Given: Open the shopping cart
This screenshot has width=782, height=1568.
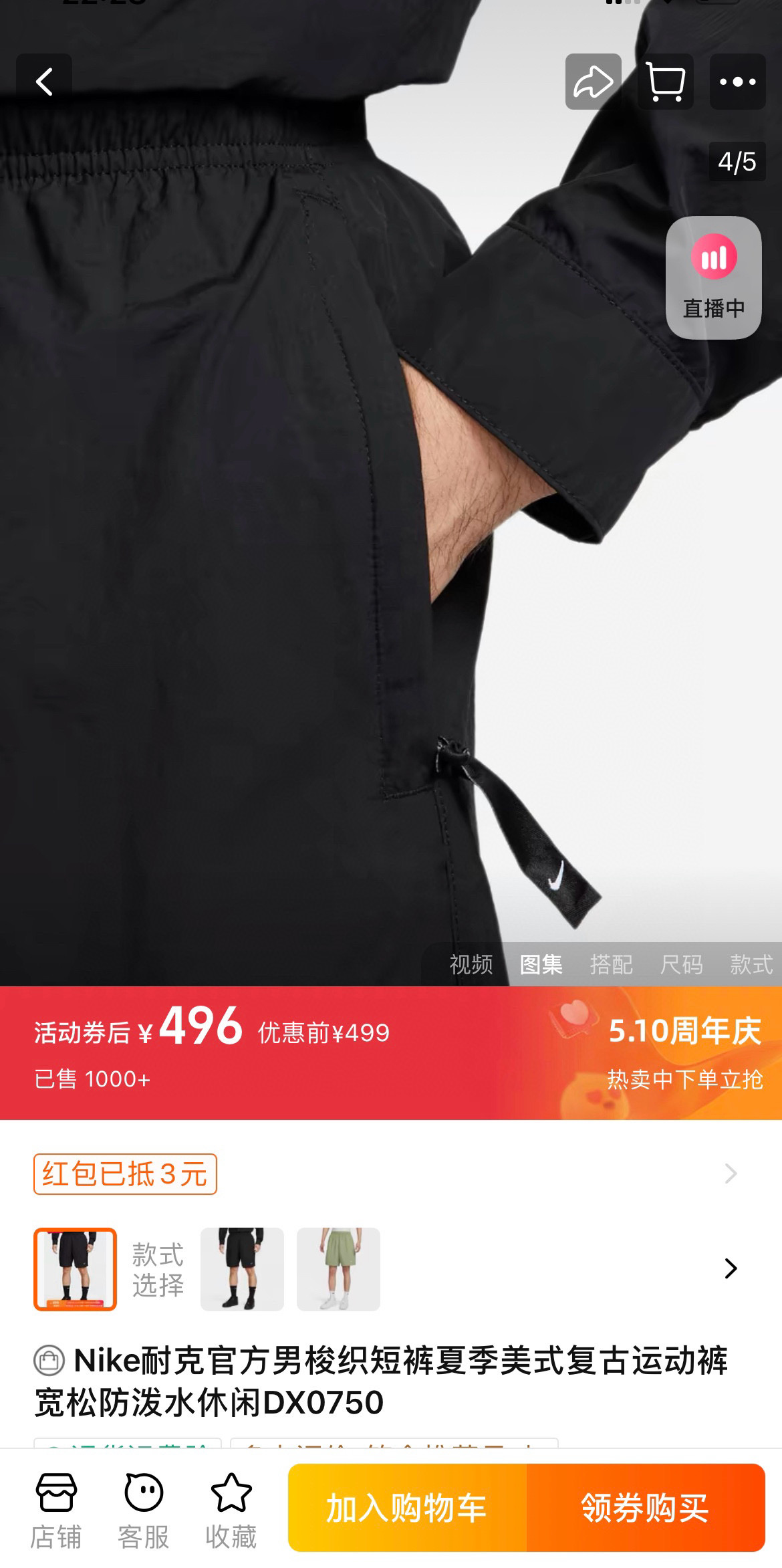Looking at the screenshot, I should 665,82.
